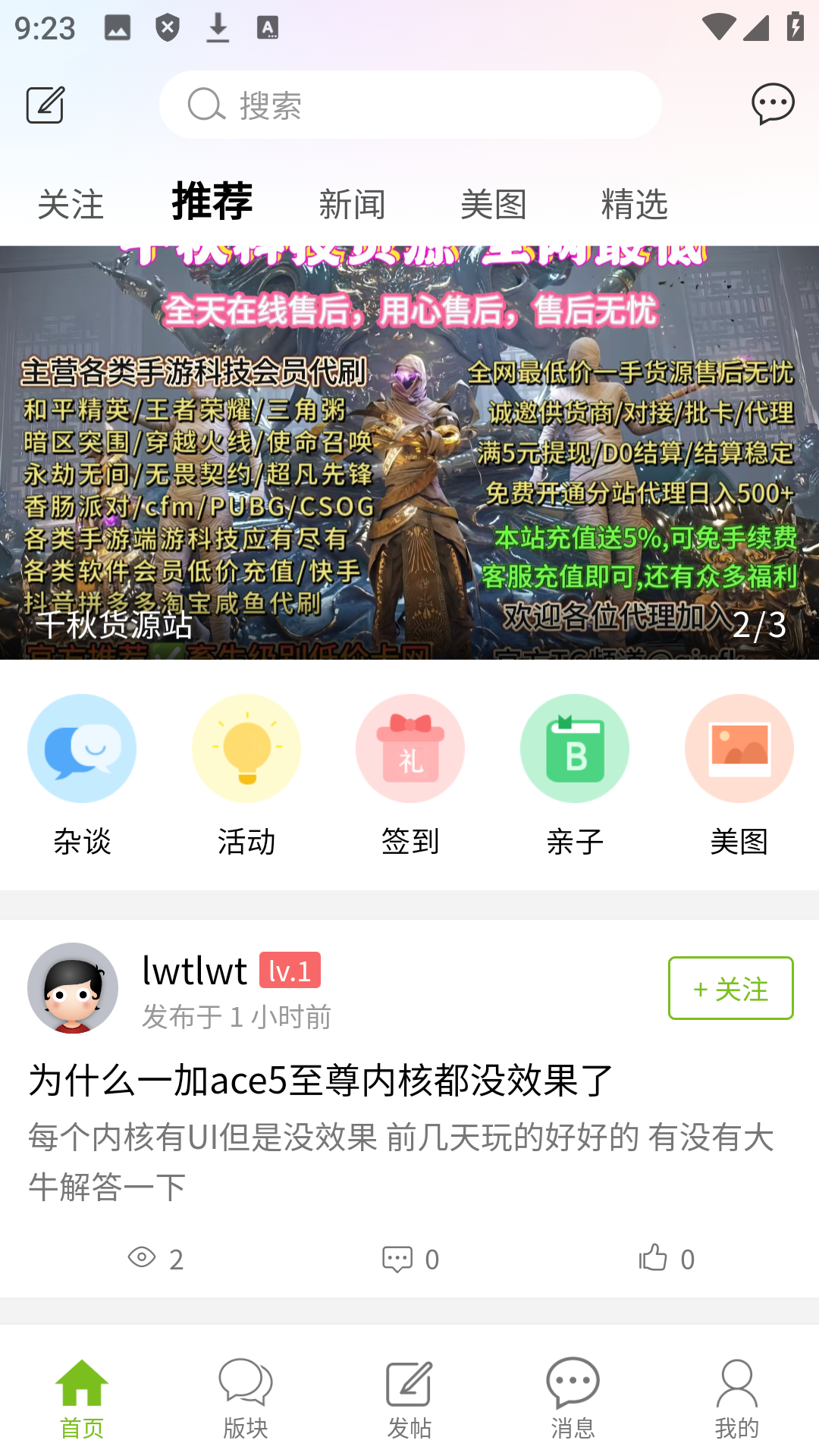Screen dimensions: 819x1456
Task: Tap the 签到 check-in shortcut
Action: click(409, 775)
